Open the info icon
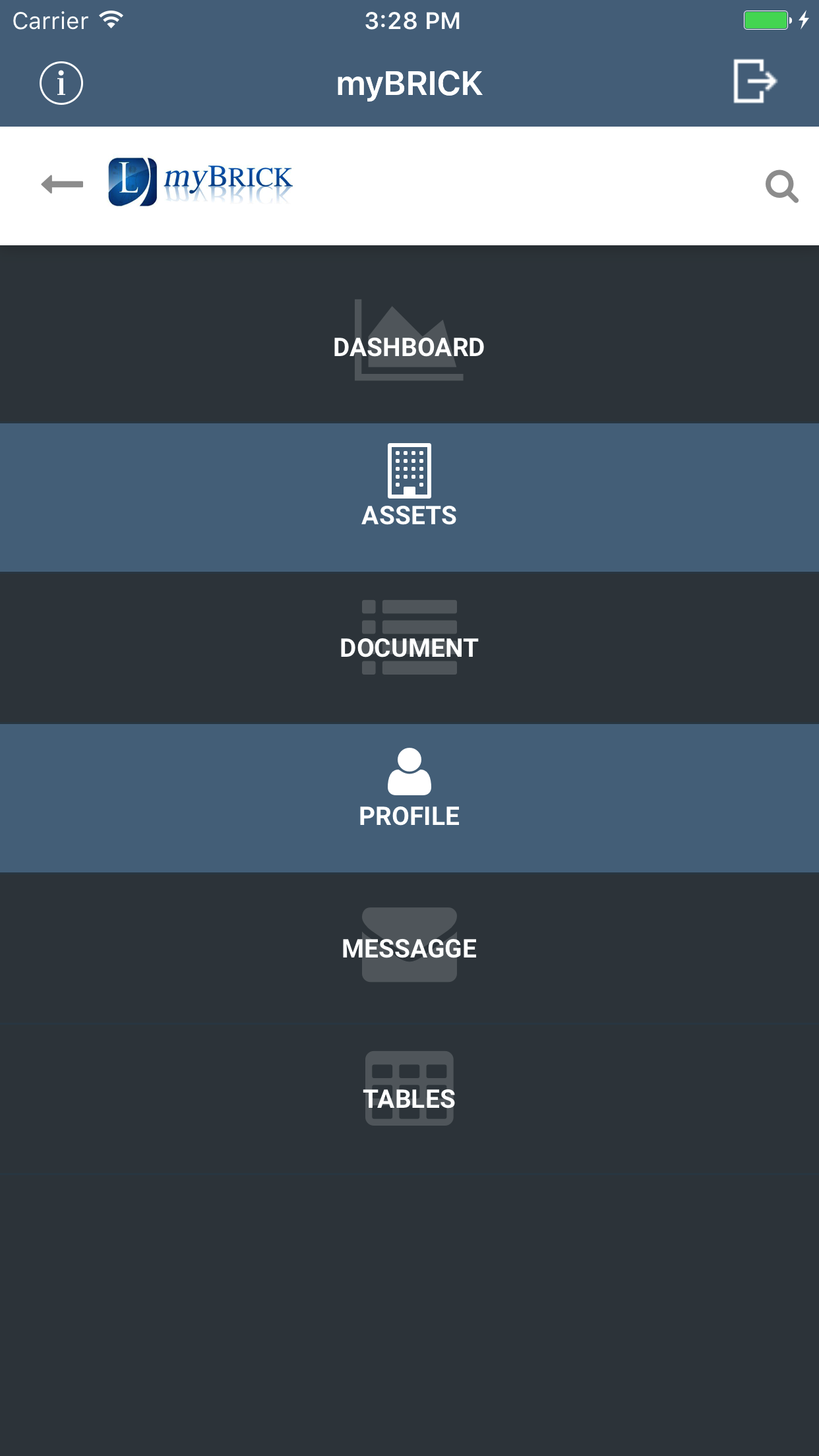Screen dimensions: 819x1456 click(x=61, y=84)
